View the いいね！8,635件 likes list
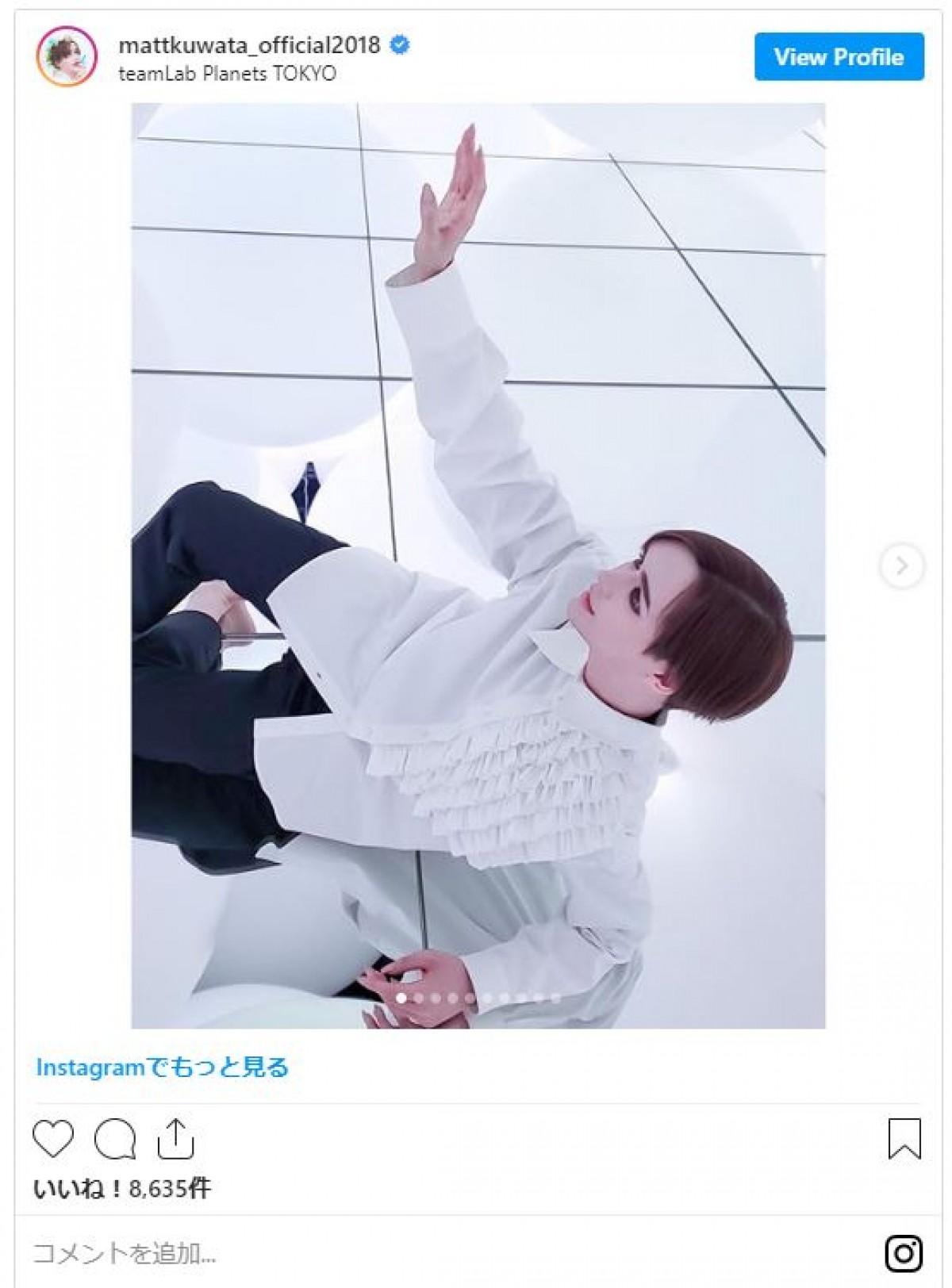Image resolution: width=952 pixels, height=1288 pixels. click(x=122, y=1188)
